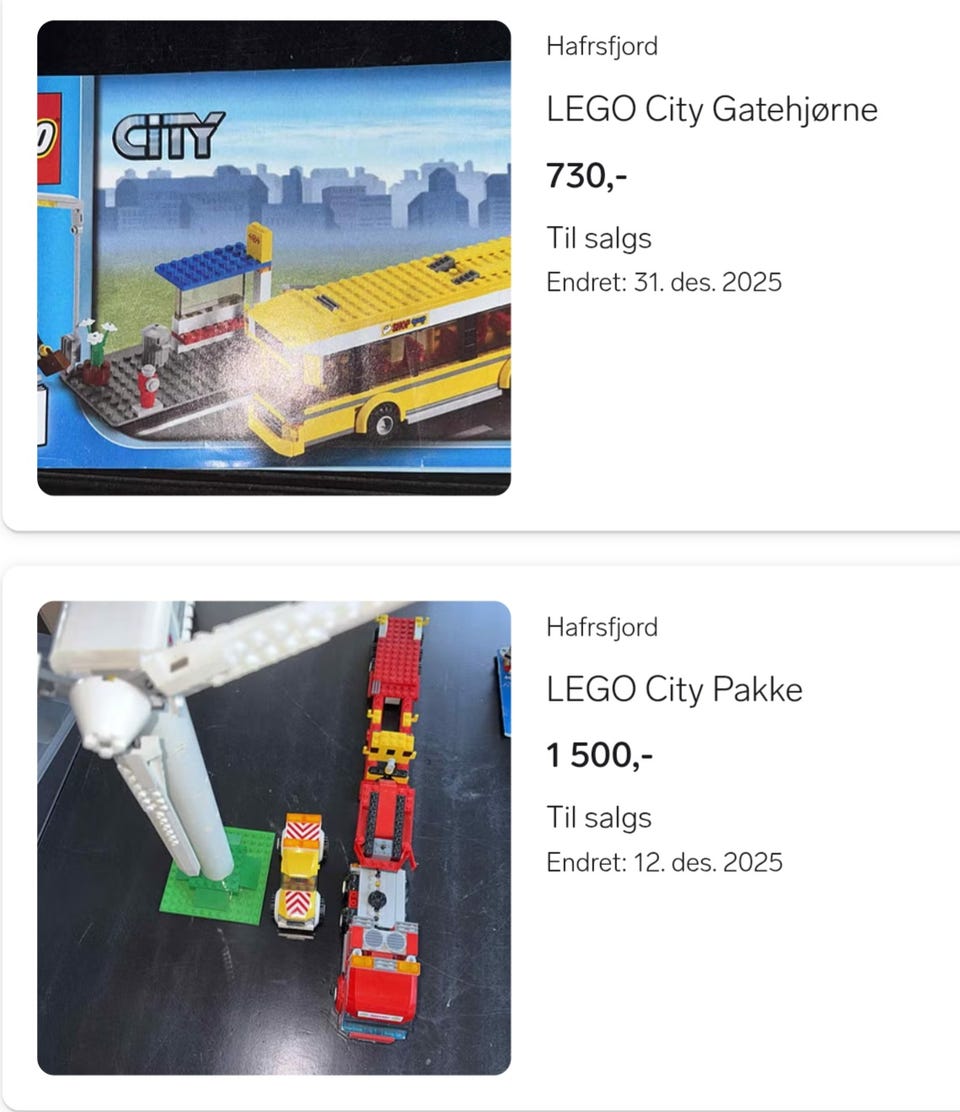The height and width of the screenshot is (1112, 960).
Task: Click Hafrsfjord location on the second listing
Action: [x=601, y=627]
